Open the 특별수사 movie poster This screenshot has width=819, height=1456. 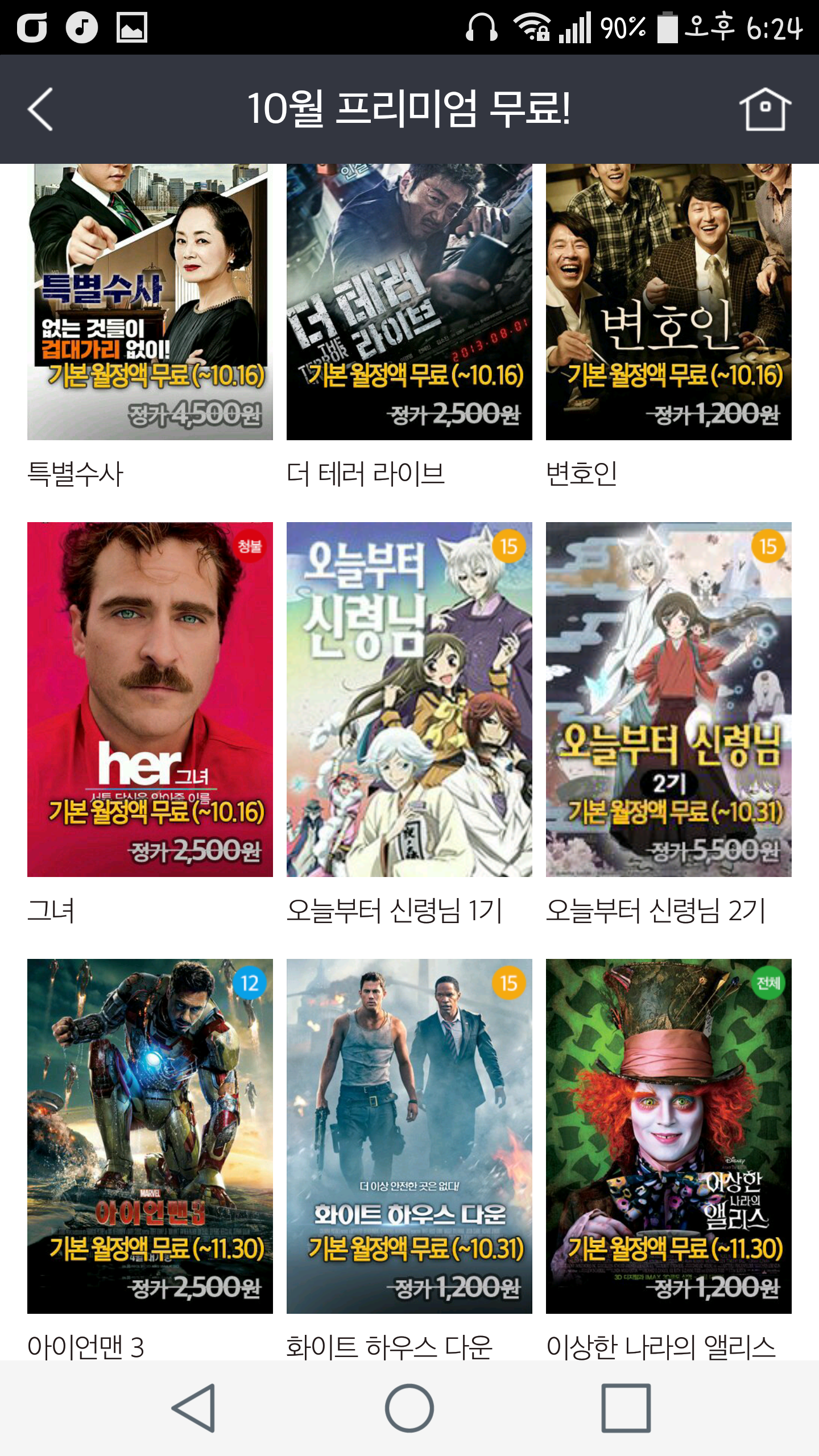pyautogui.click(x=150, y=301)
